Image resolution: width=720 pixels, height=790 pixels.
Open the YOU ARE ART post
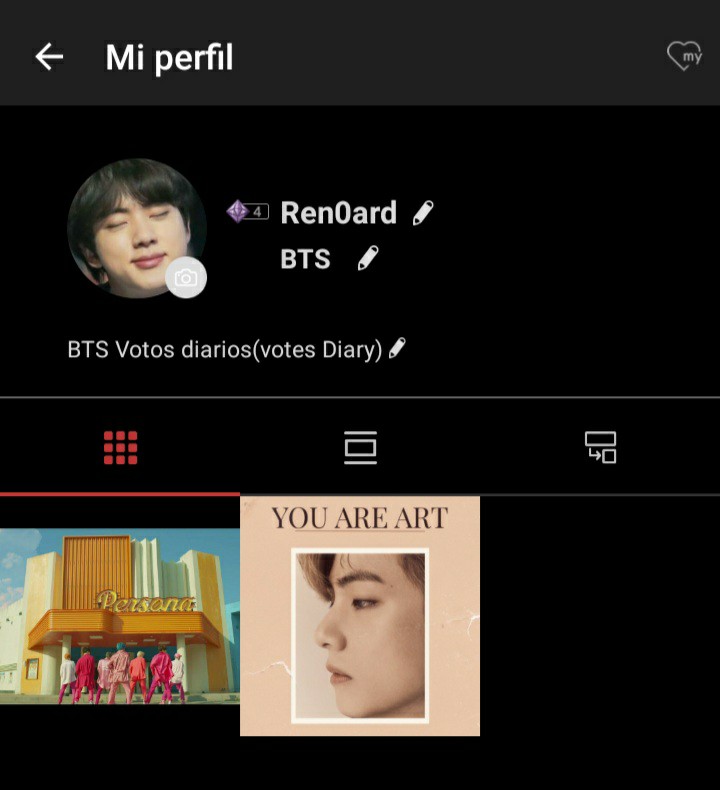coord(360,616)
